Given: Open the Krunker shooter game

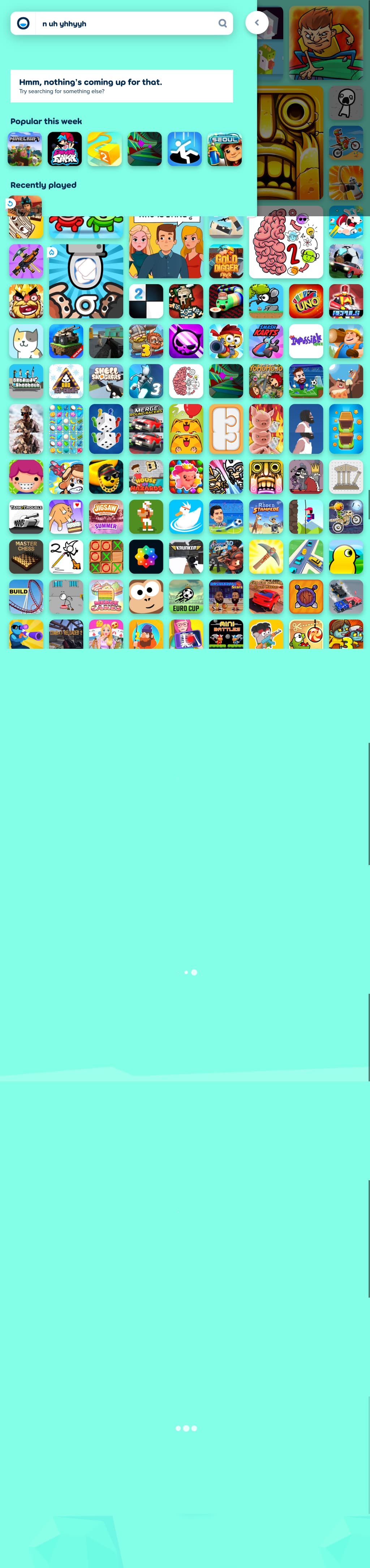Looking at the screenshot, I should click(x=186, y=556).
